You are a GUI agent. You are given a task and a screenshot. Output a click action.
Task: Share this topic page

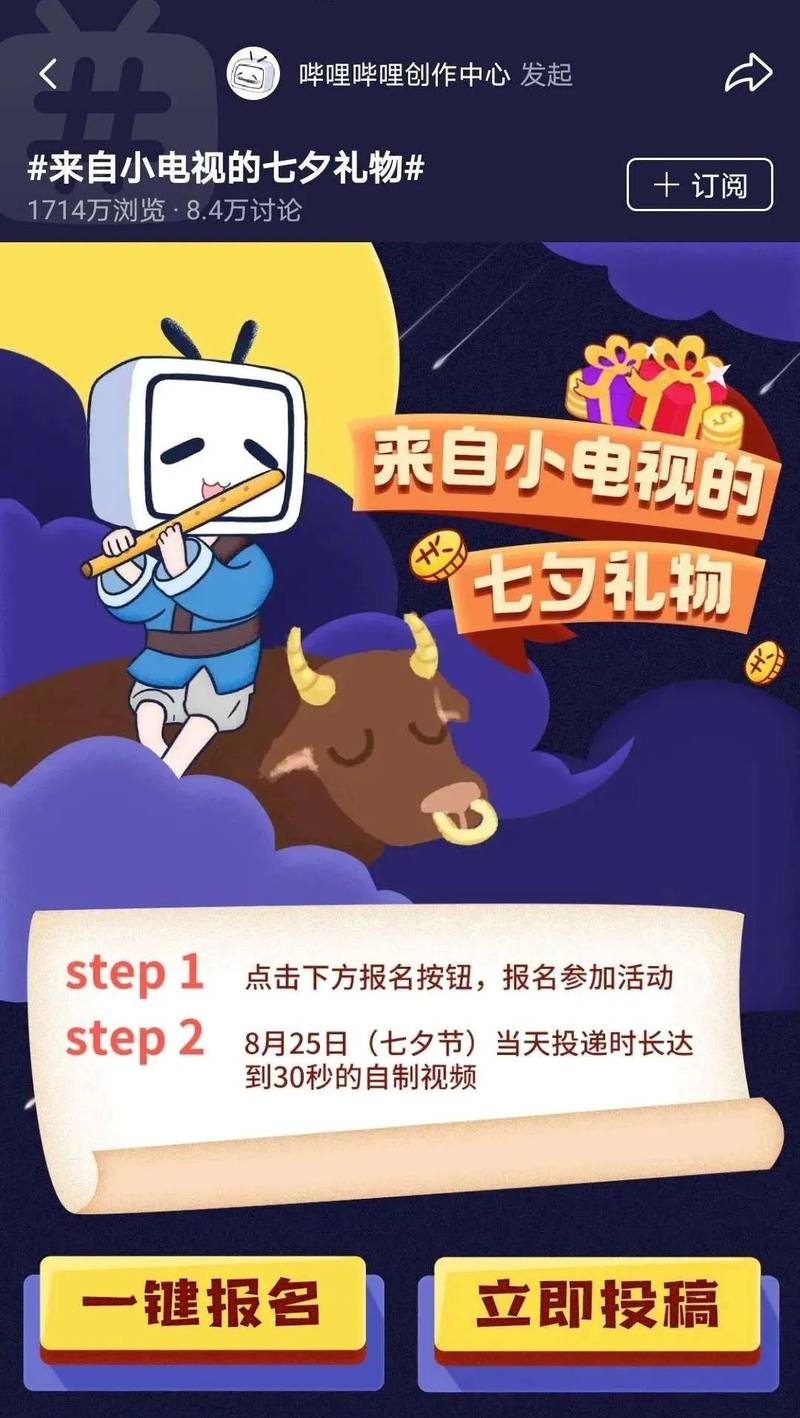coord(748,74)
